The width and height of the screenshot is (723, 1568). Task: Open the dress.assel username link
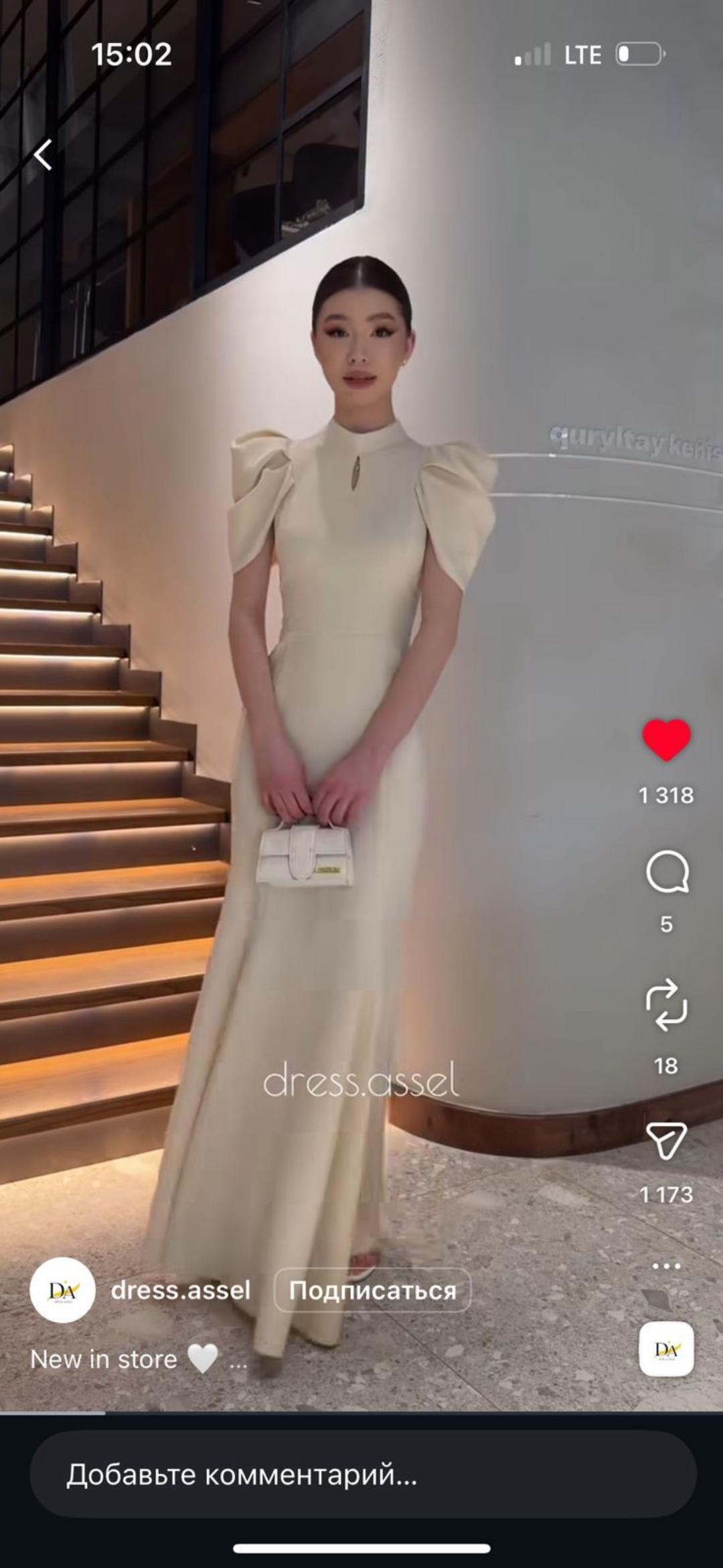[181, 1290]
